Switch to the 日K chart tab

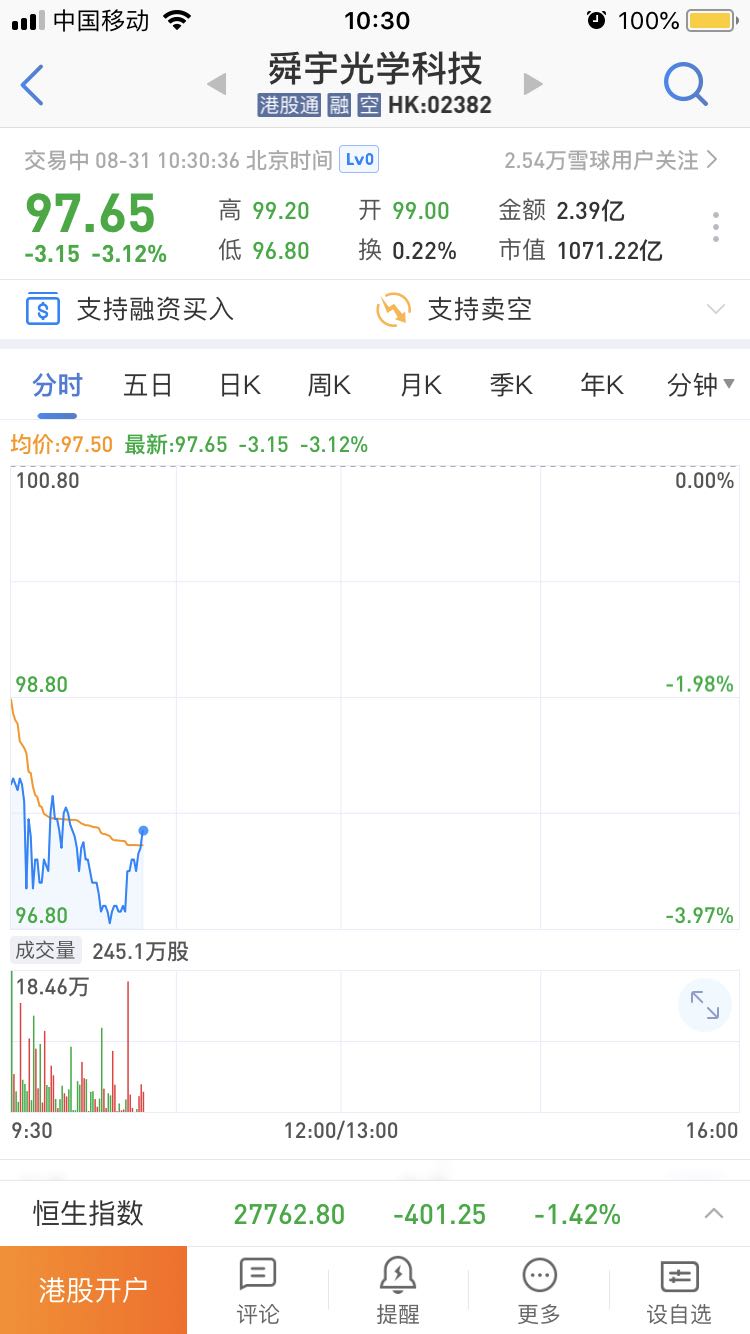[x=240, y=386]
